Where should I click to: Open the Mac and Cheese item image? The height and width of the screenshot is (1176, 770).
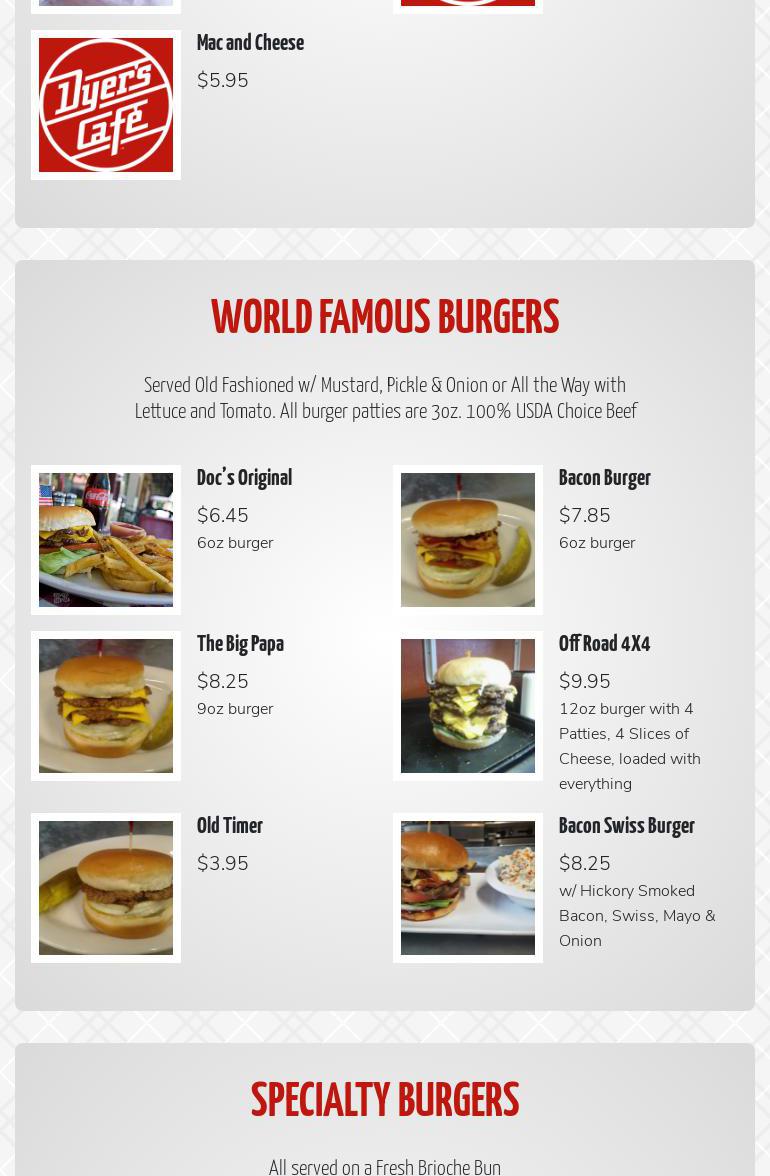[x=106, y=105]
